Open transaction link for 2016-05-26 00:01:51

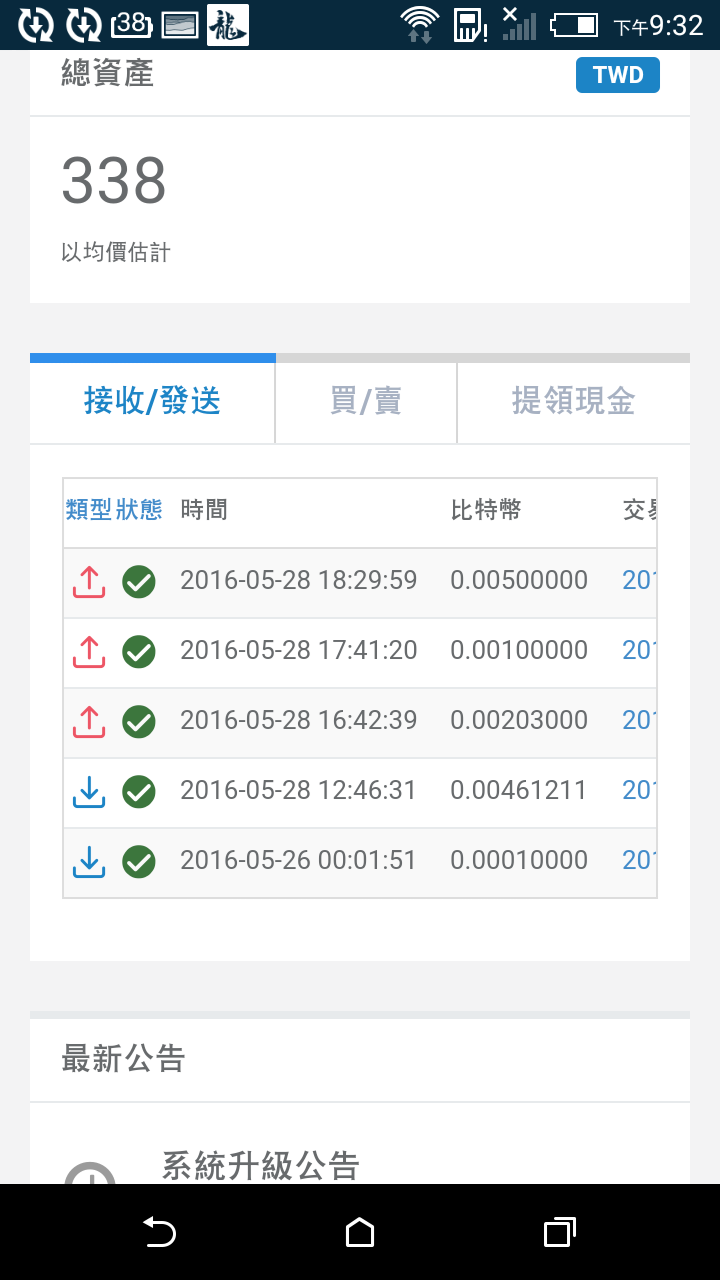tap(639, 860)
